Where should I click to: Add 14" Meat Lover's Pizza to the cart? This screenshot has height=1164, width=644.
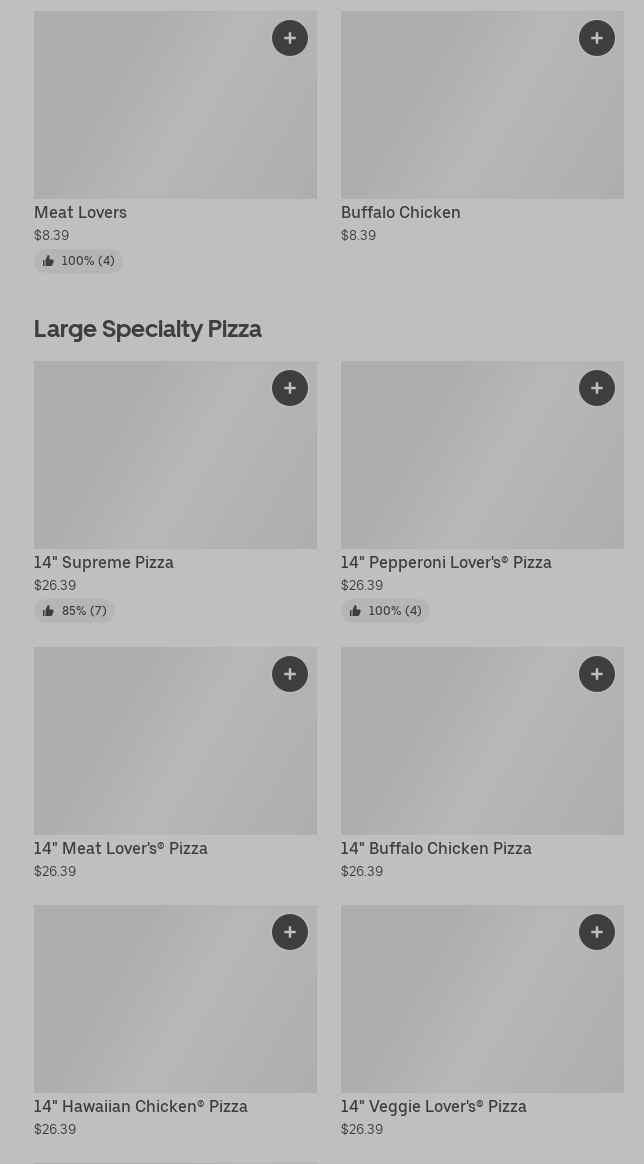click(290, 674)
